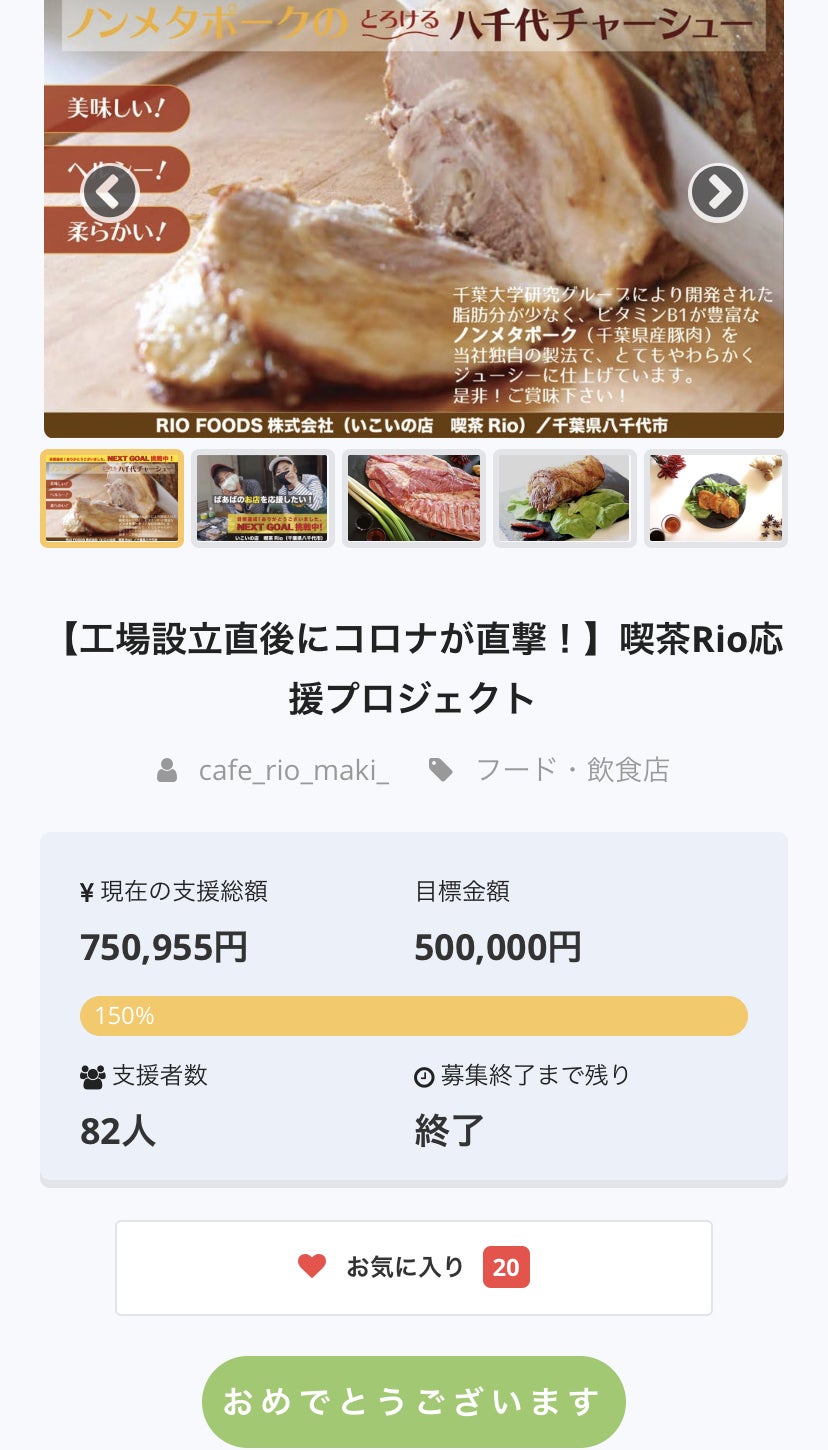828x1450 pixels.
Task: Advance to the next carousel image
Action: point(717,192)
